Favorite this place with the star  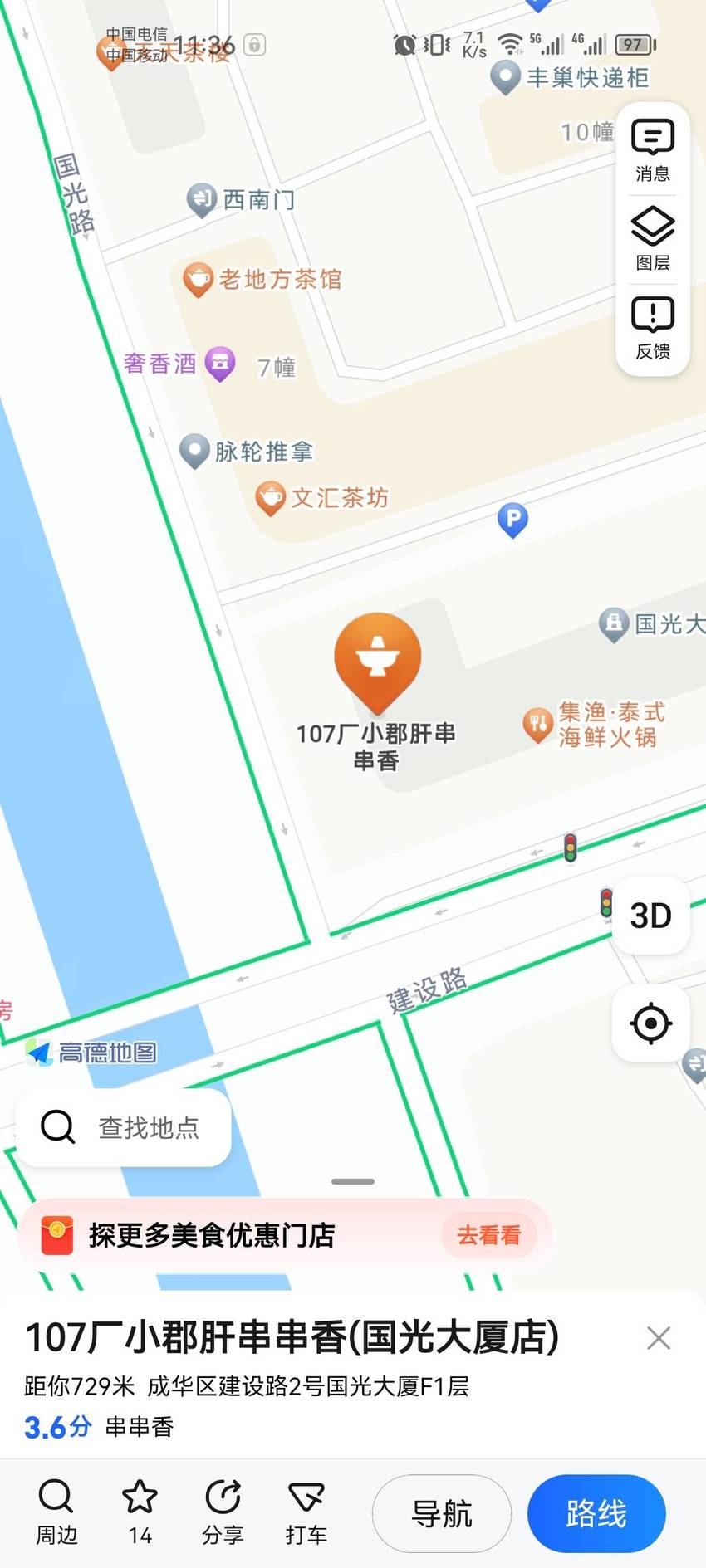tap(140, 1512)
